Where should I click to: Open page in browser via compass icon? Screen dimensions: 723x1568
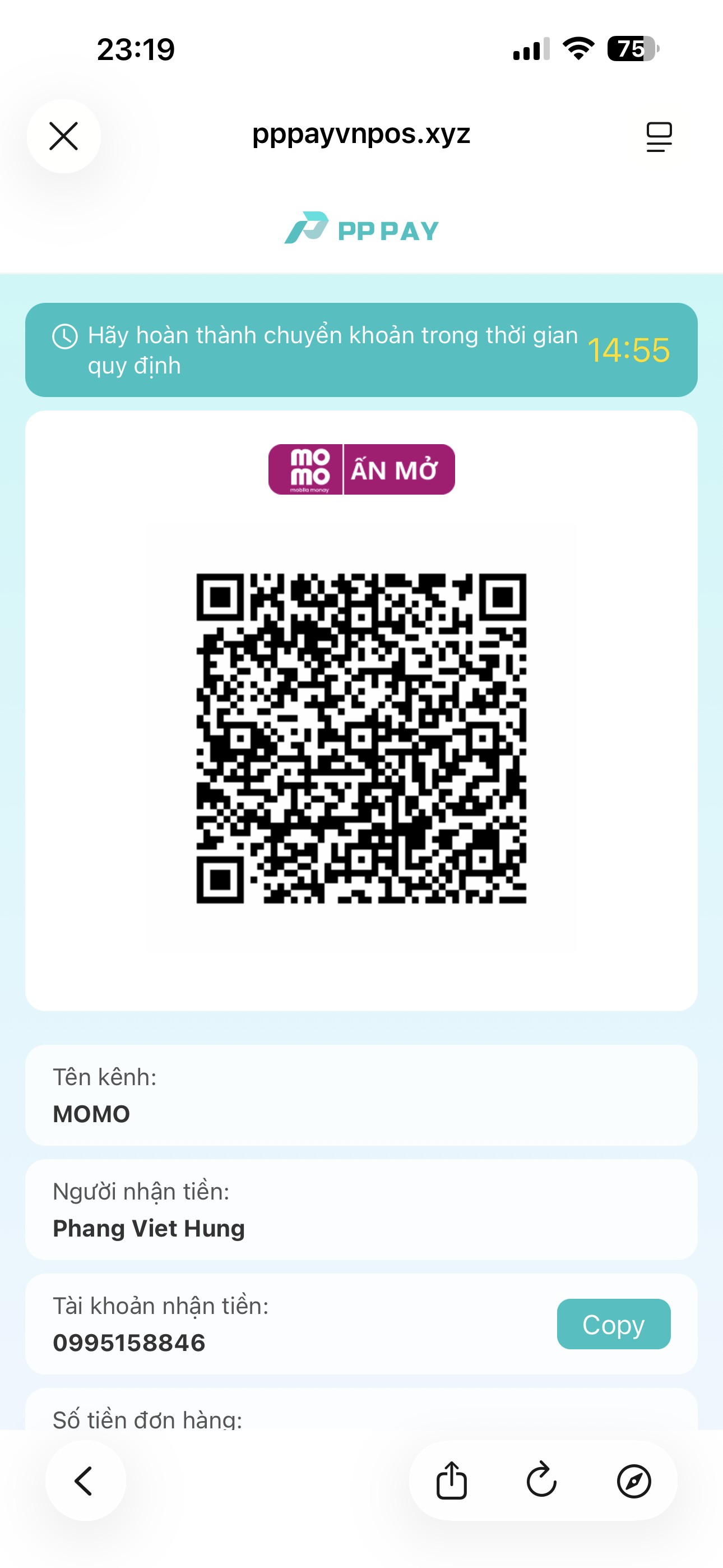[x=633, y=1481]
